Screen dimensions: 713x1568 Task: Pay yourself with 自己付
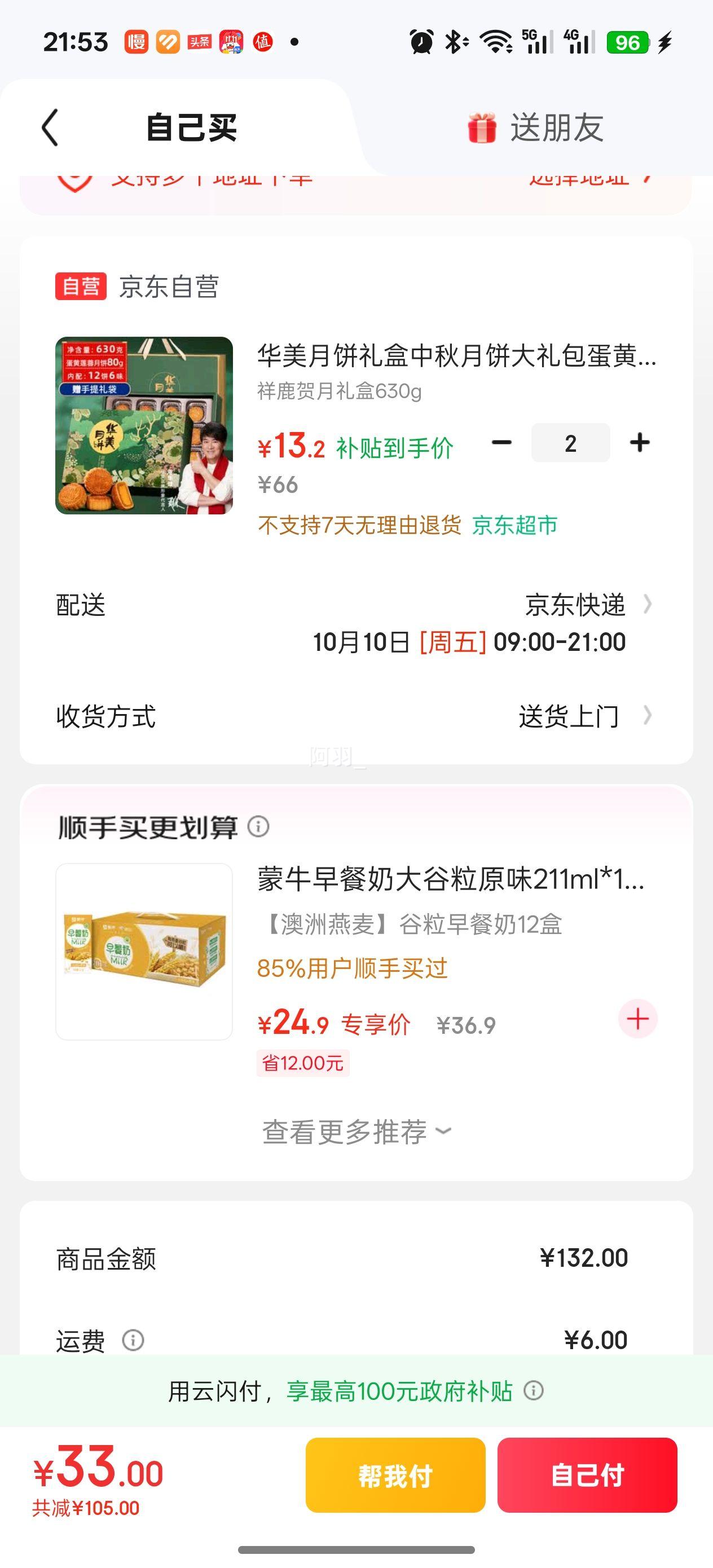tap(587, 1475)
